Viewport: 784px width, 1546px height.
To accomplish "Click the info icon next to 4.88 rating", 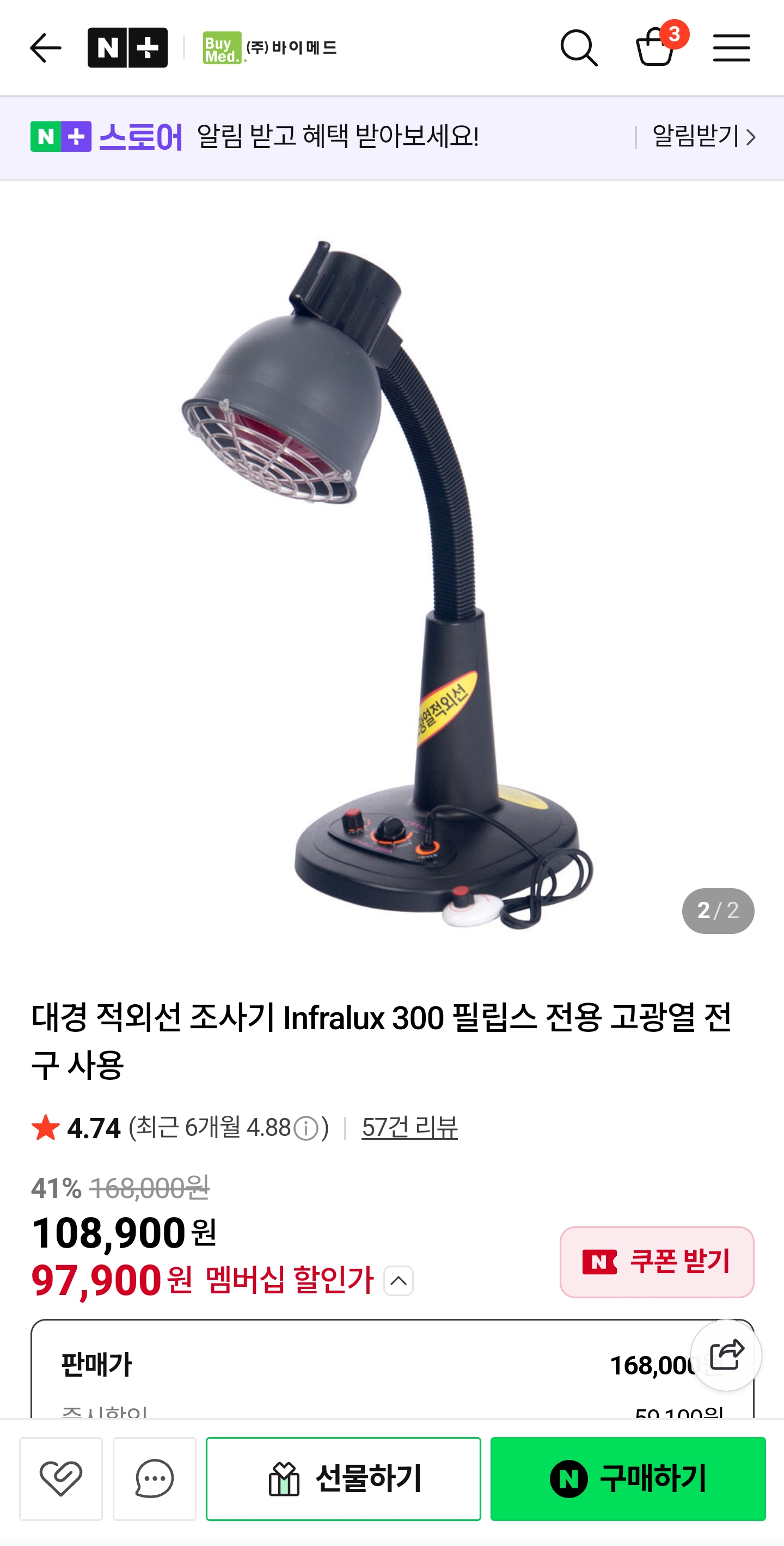I will [x=307, y=1127].
